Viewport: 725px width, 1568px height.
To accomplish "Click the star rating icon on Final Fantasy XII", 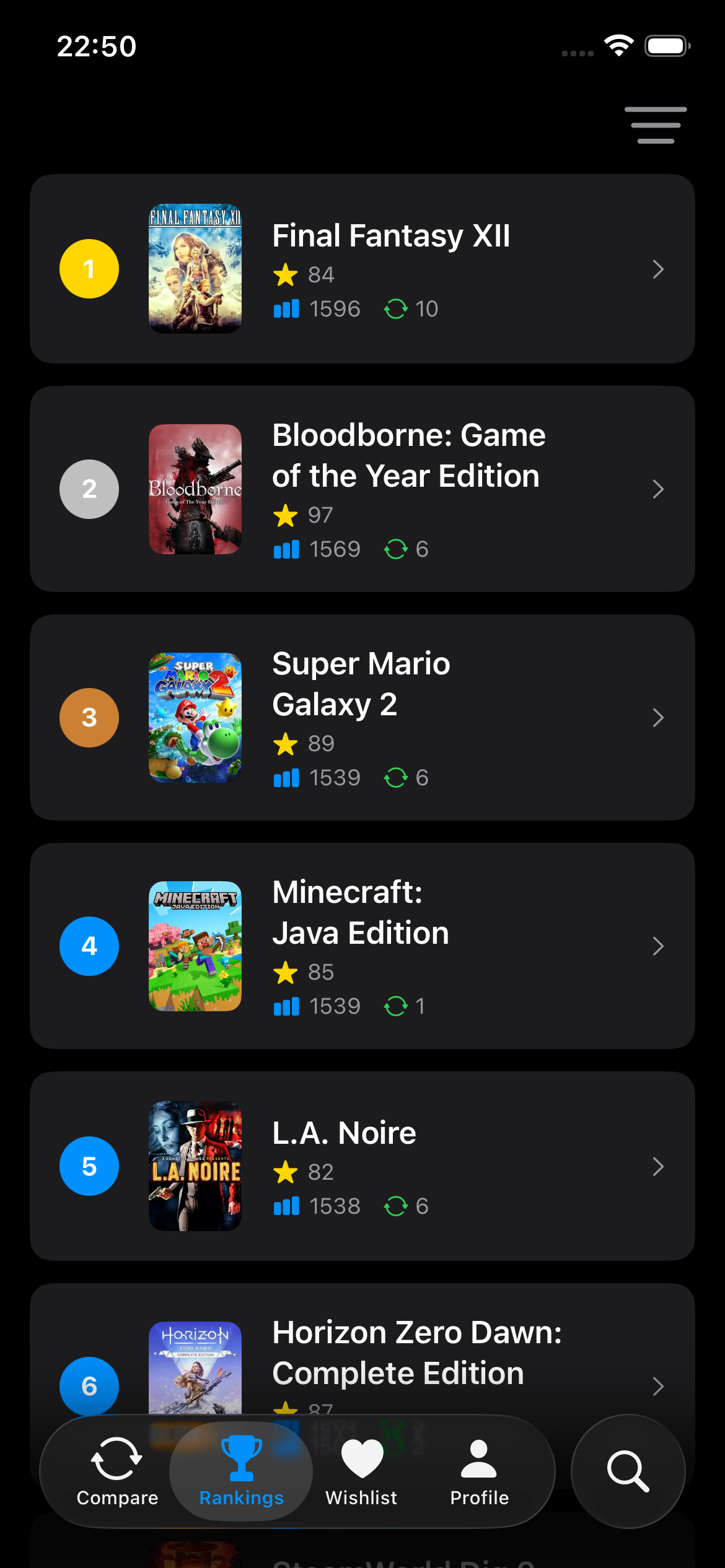I will pos(286,275).
